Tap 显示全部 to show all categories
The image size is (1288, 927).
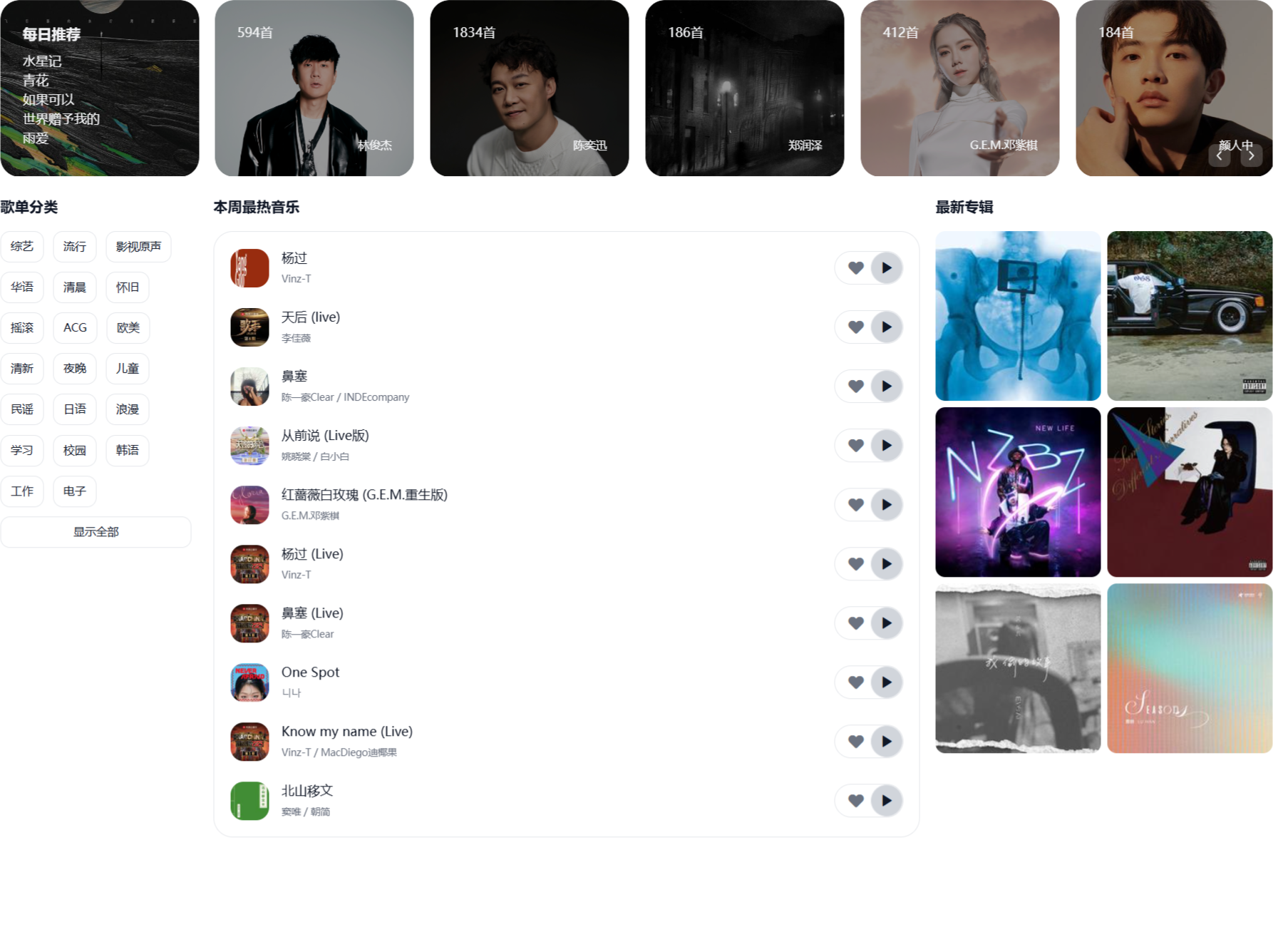[x=96, y=532]
